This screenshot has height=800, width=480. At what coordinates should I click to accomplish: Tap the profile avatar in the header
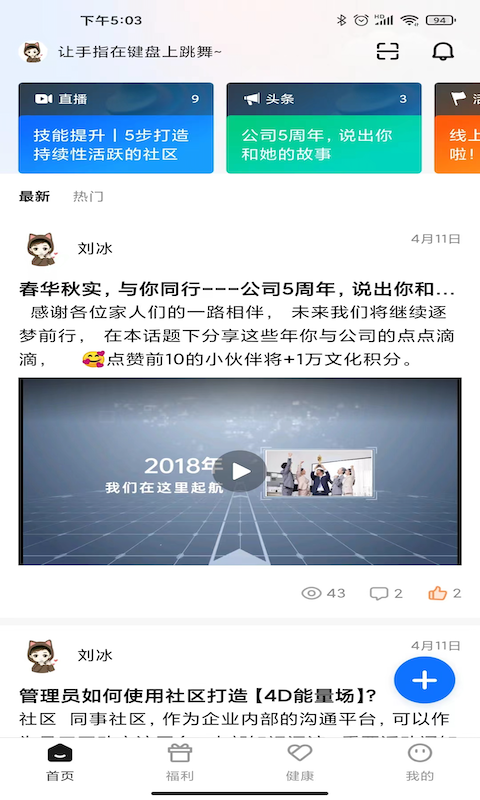pos(33,52)
